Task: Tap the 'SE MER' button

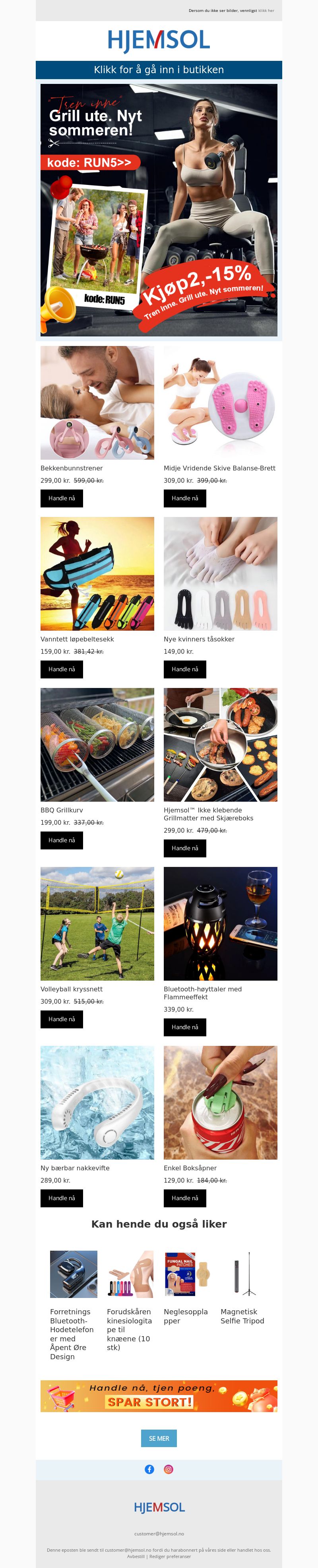Action: (x=159, y=1438)
